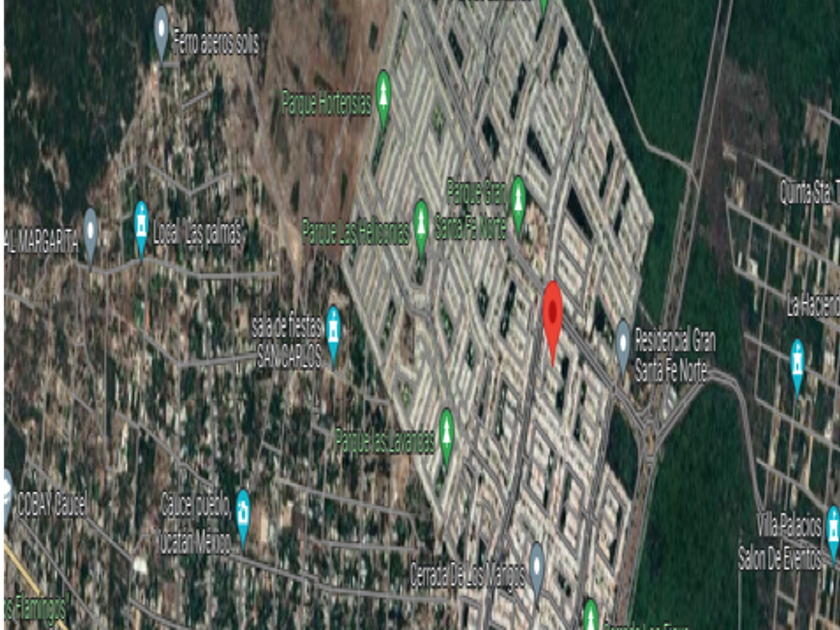Tap the COBAY Caucel marker
840x630 pixels.
8,496
